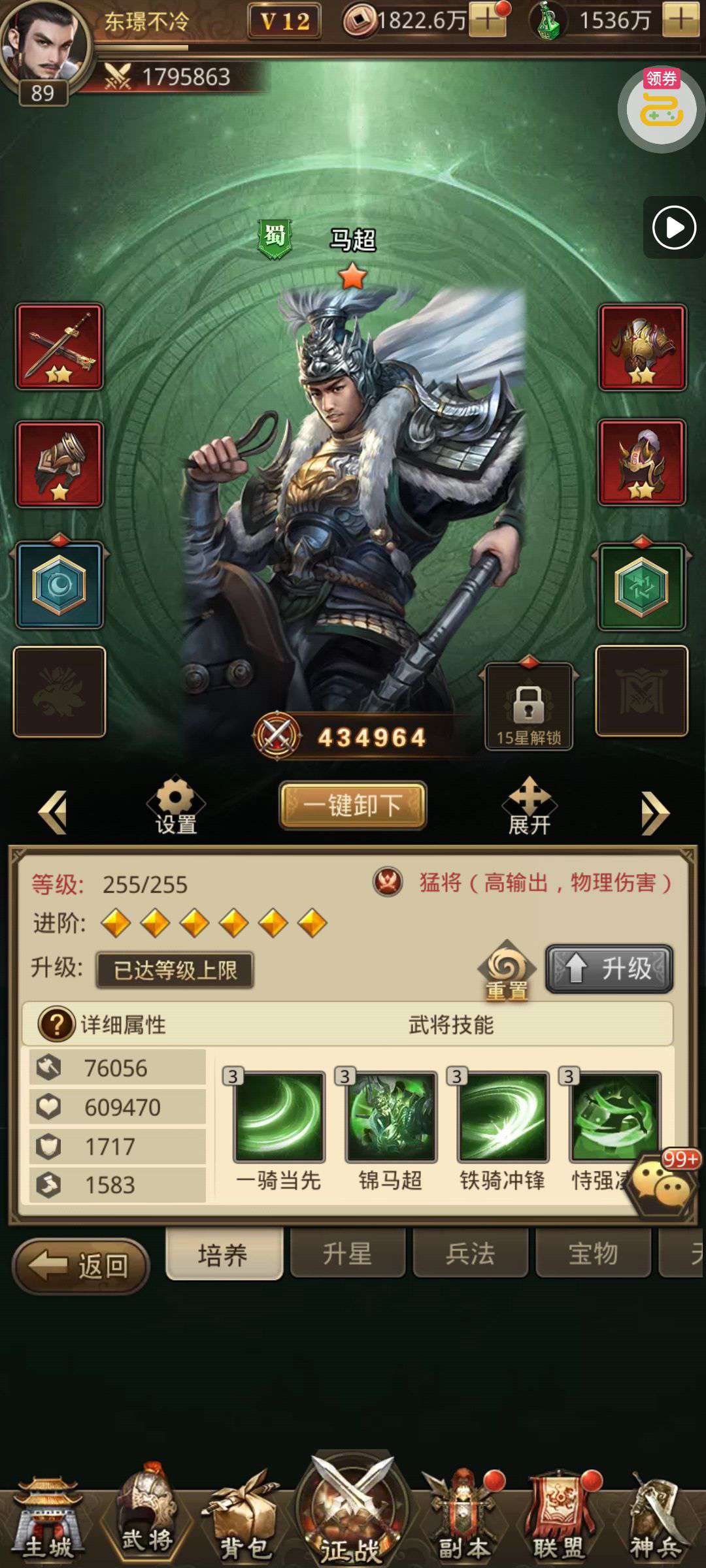Tap the 重置 reset icon
Viewport: 706px width, 1568px height.
click(507, 970)
